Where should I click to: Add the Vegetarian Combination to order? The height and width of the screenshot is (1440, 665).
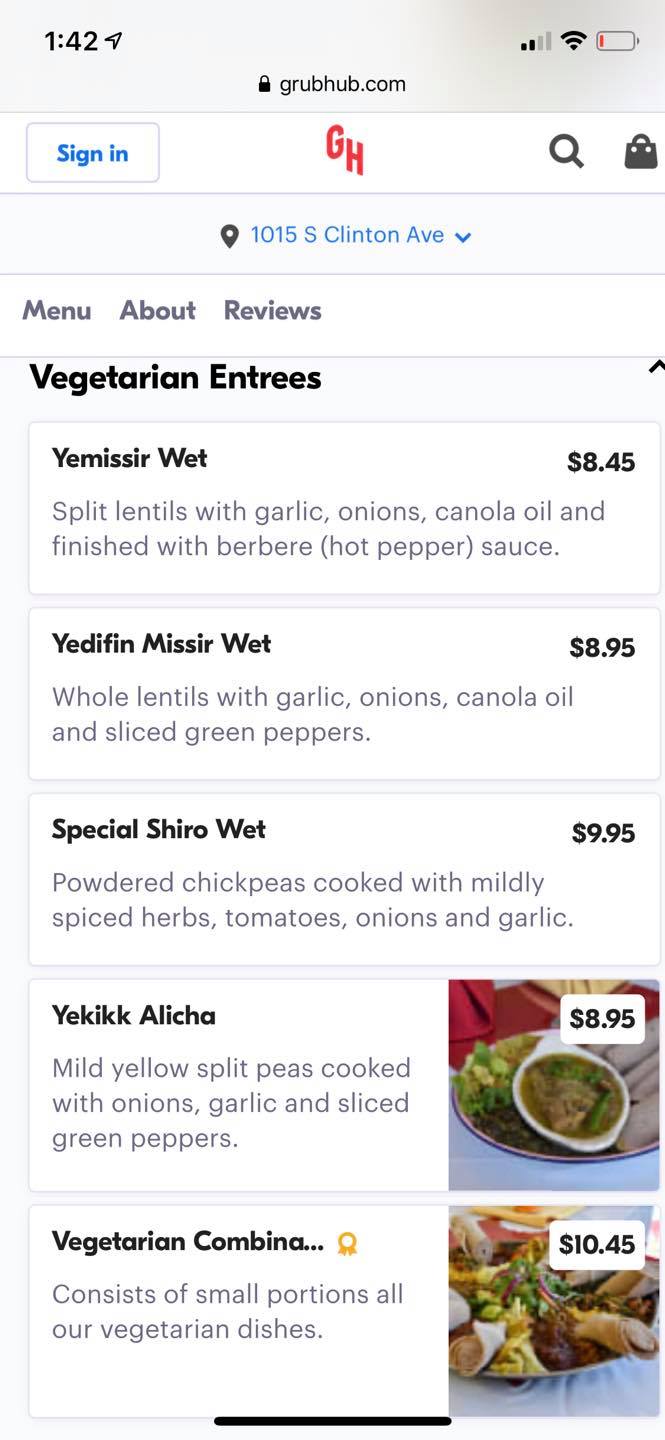pyautogui.click(x=240, y=1310)
